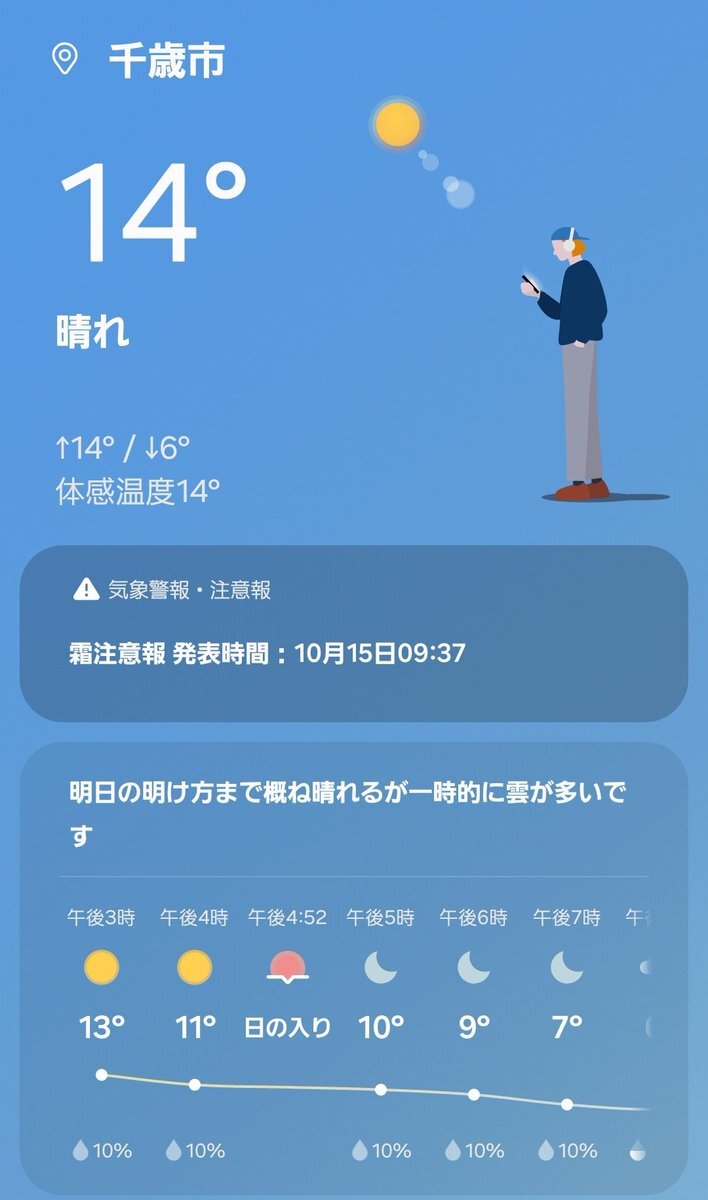Open the location selector for 千歳市
Screen dimensions: 708x1200
pos(140,60)
